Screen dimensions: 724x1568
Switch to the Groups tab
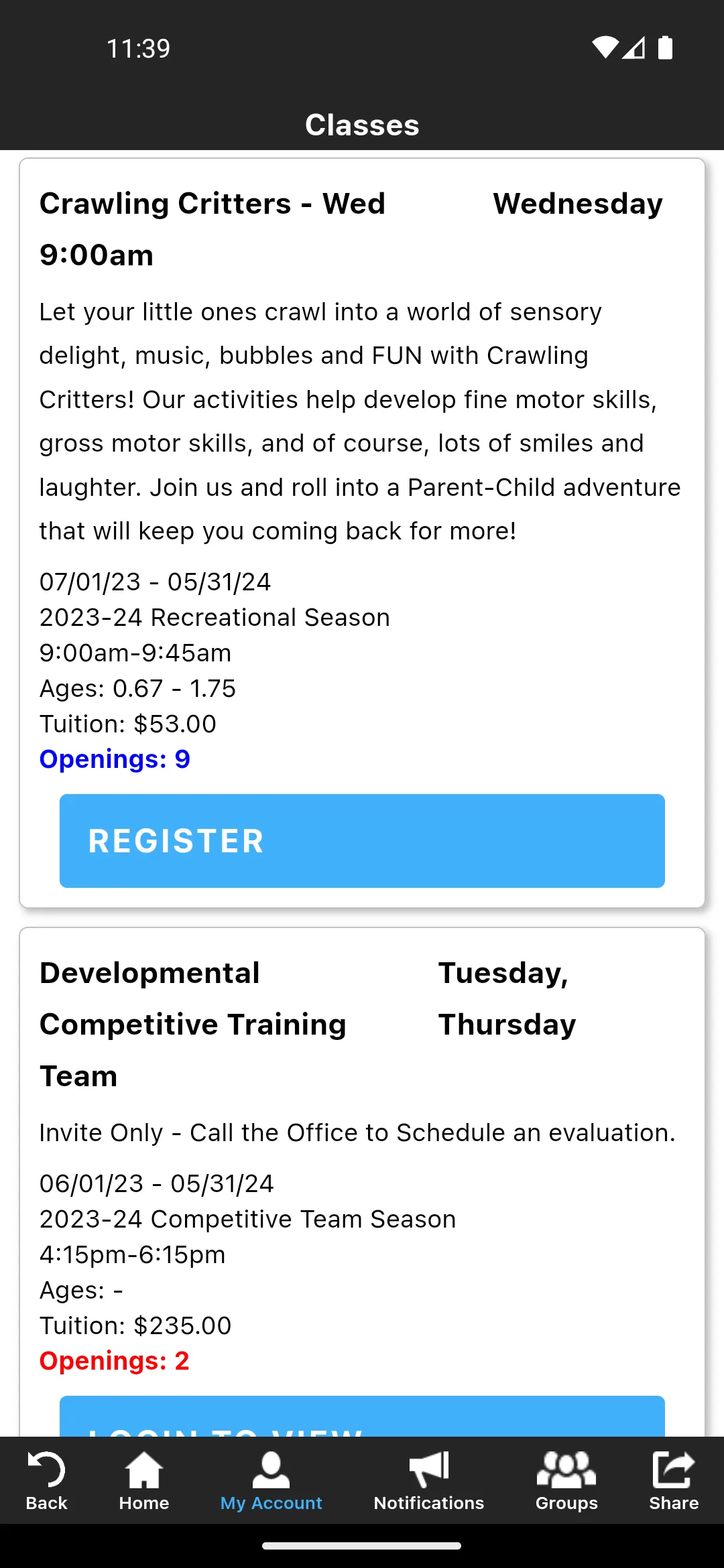(566, 1481)
